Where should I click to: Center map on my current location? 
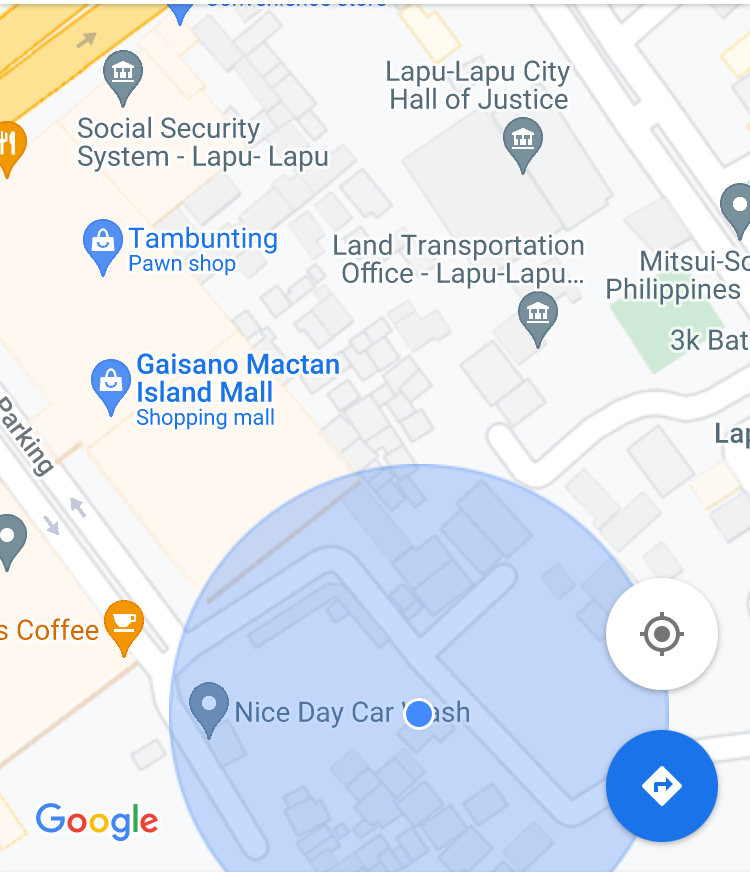[661, 634]
